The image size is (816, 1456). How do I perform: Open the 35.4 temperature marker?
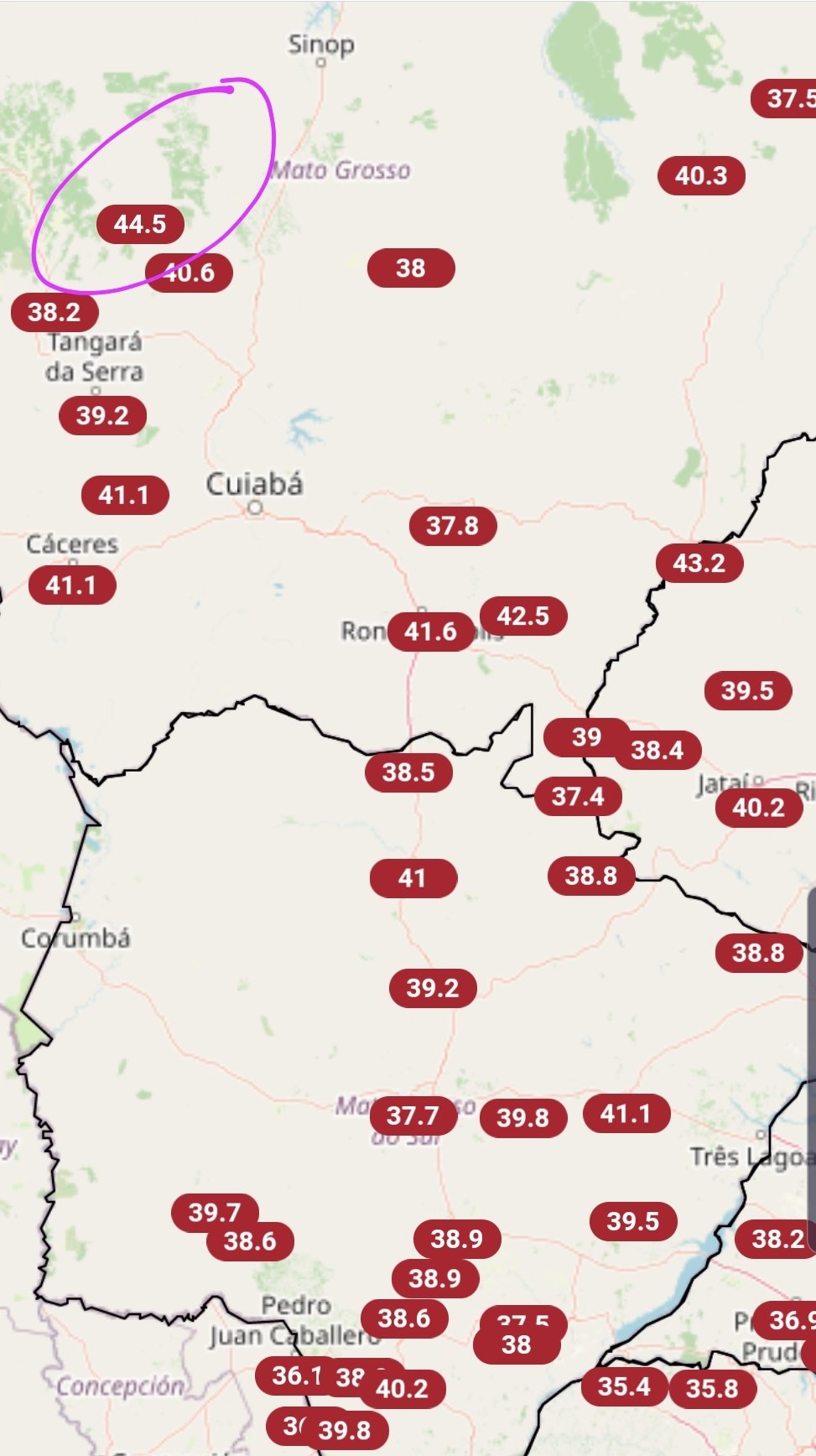point(624,1386)
